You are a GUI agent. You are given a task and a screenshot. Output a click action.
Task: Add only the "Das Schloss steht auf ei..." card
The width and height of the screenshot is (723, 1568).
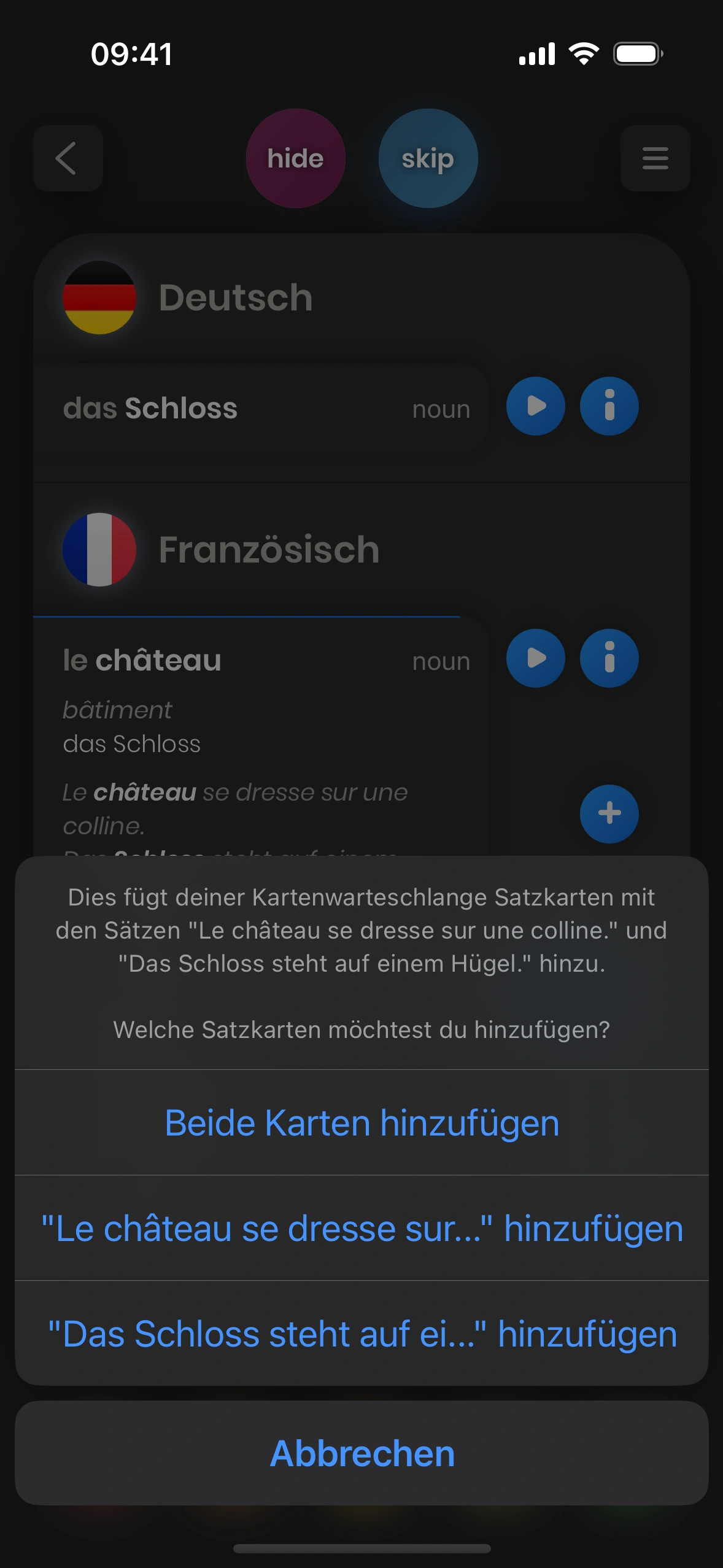pos(361,1334)
